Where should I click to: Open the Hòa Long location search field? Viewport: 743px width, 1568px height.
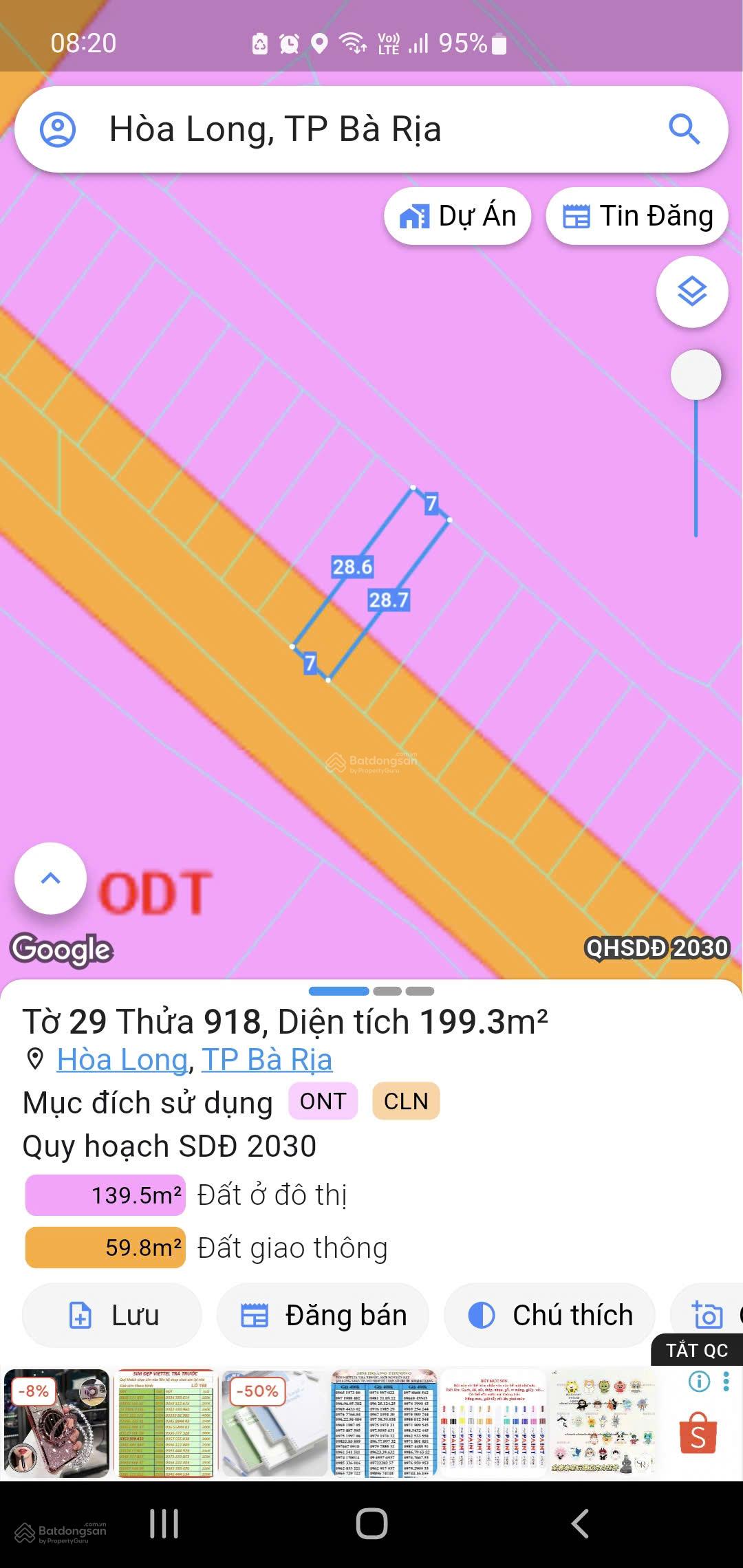pos(344,129)
